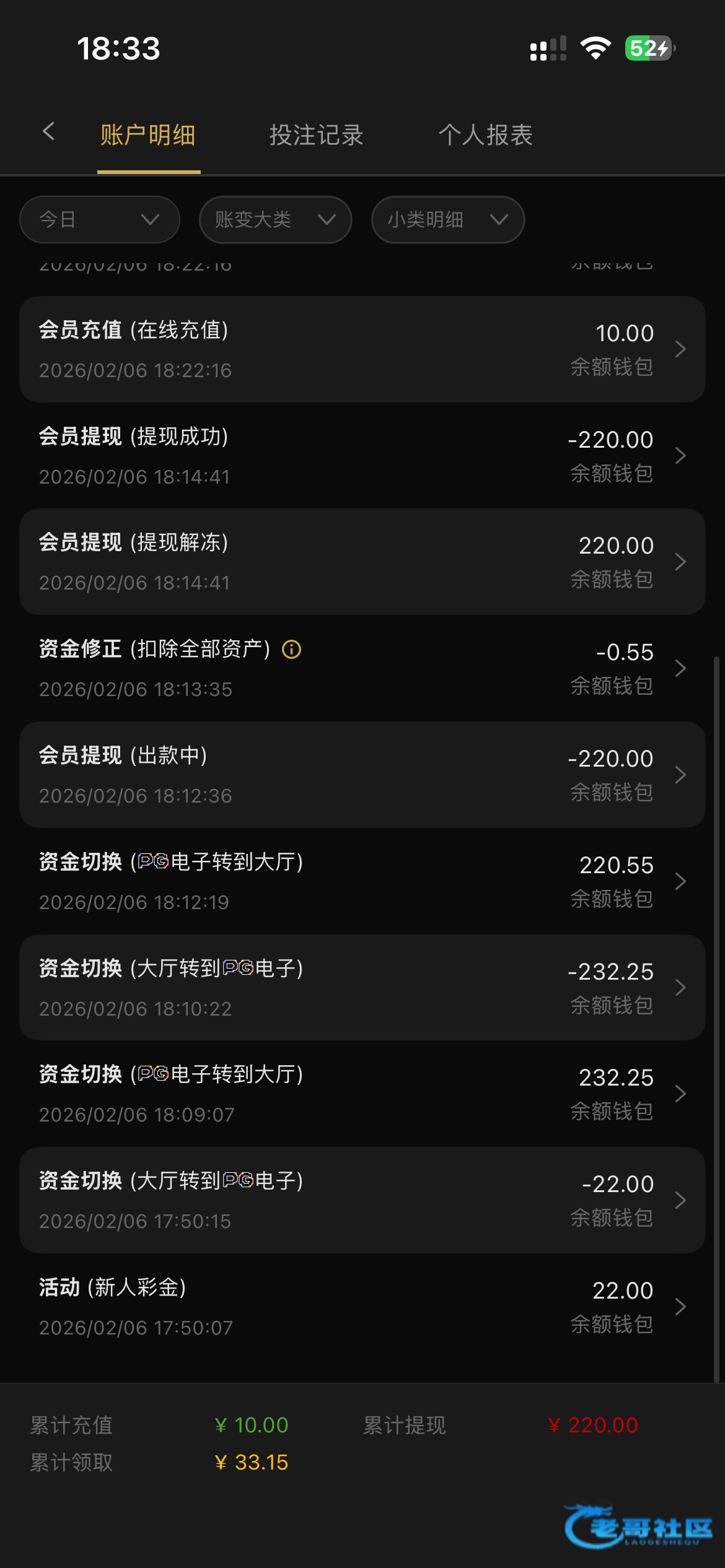Open the 会员充值 (在线充值) 10.00 record
Image resolution: width=725 pixels, height=1568 pixels.
click(x=362, y=349)
